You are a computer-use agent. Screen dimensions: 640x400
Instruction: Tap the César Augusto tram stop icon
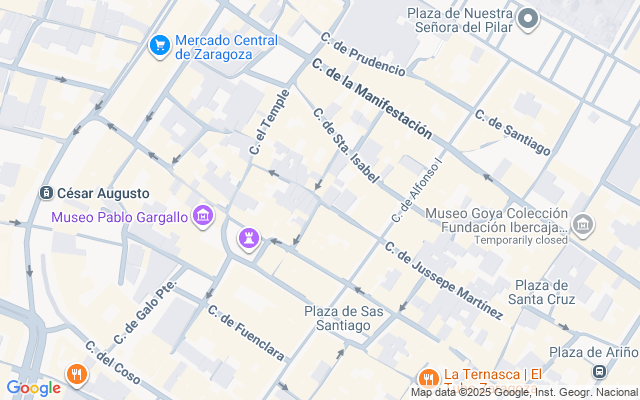tap(45, 193)
